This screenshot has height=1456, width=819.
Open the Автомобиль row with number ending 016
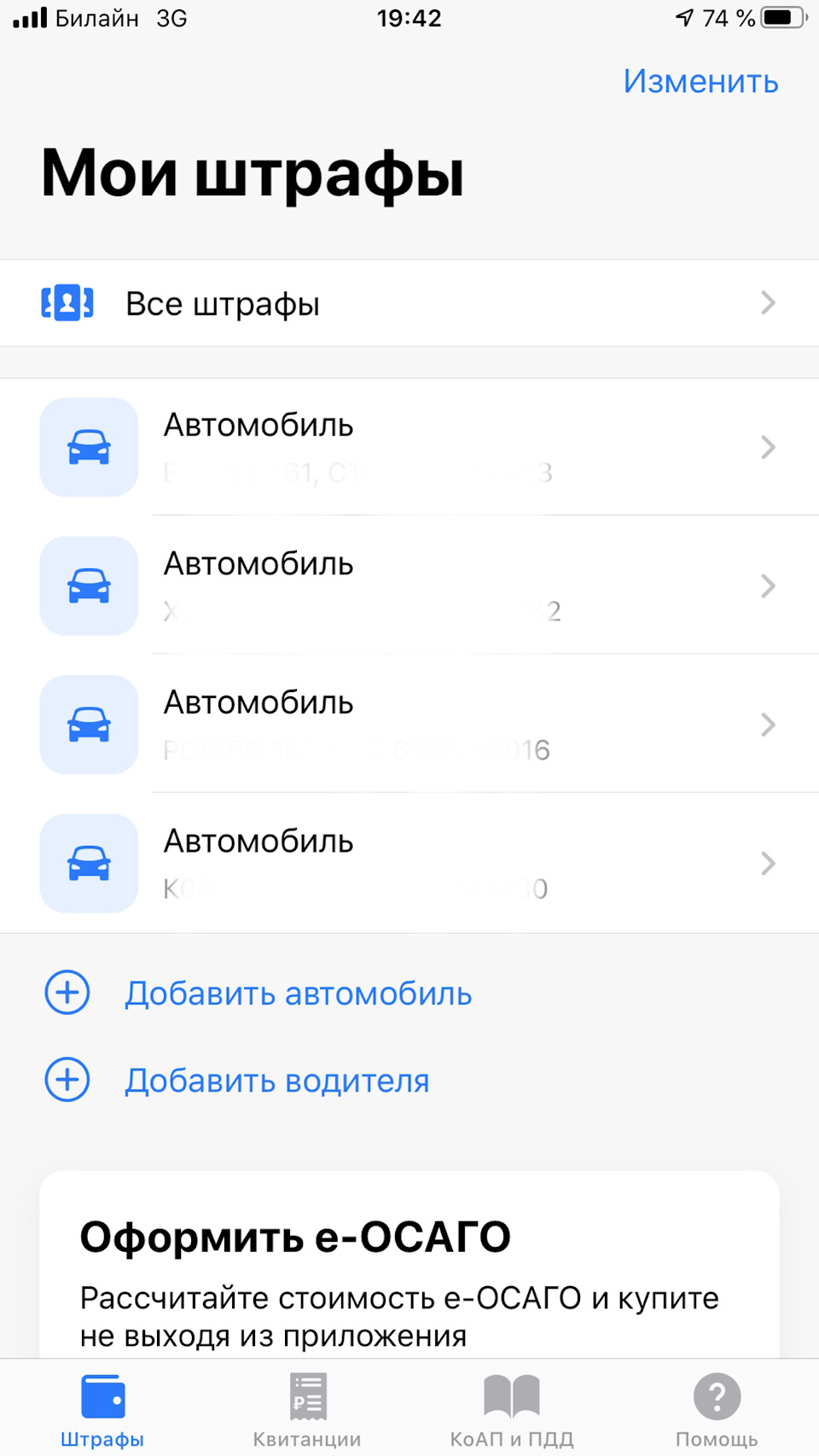pos(409,725)
